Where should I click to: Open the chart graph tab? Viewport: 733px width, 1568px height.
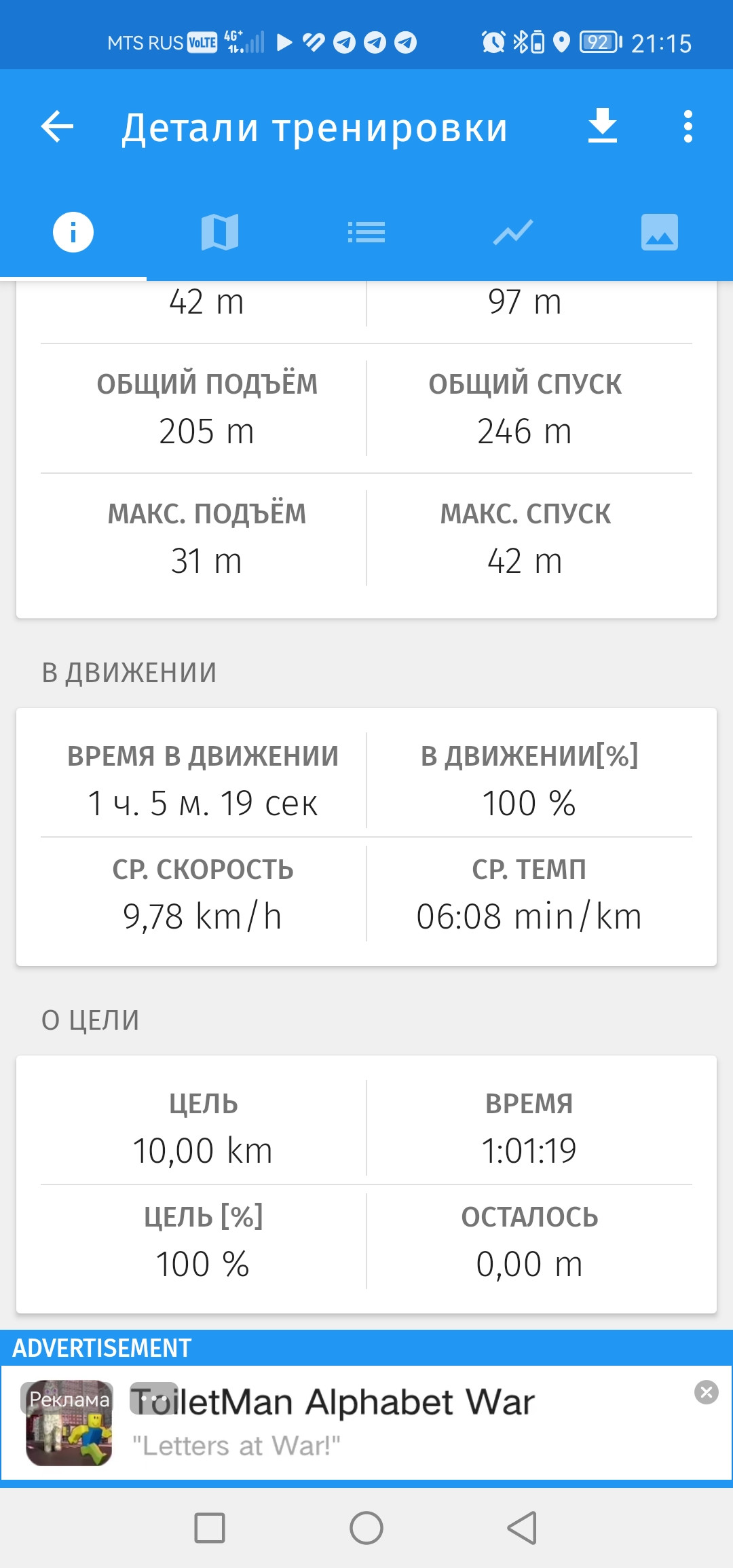tap(513, 232)
